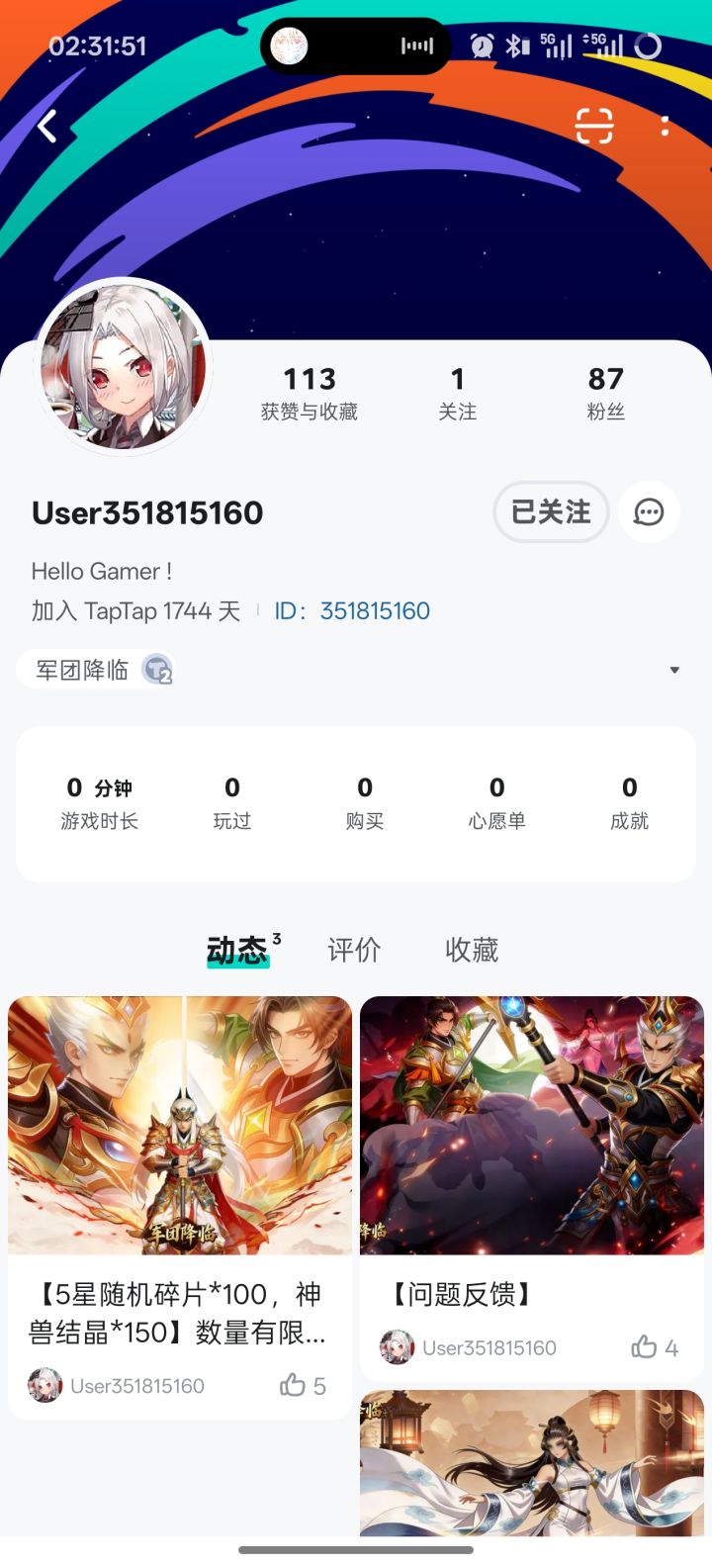
Task: Open the private message chat bubble icon
Action: (648, 512)
